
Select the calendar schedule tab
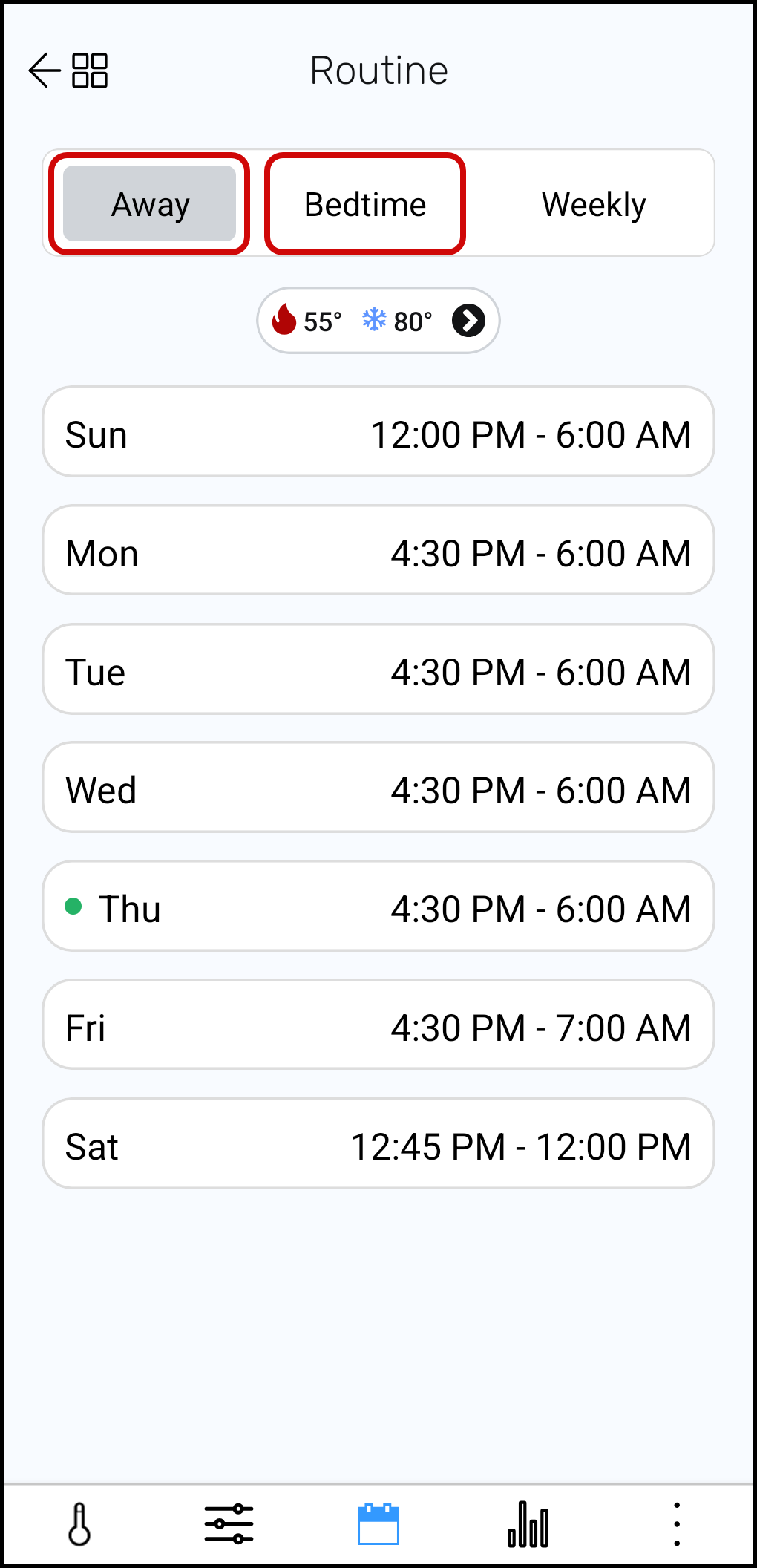[x=378, y=1524]
